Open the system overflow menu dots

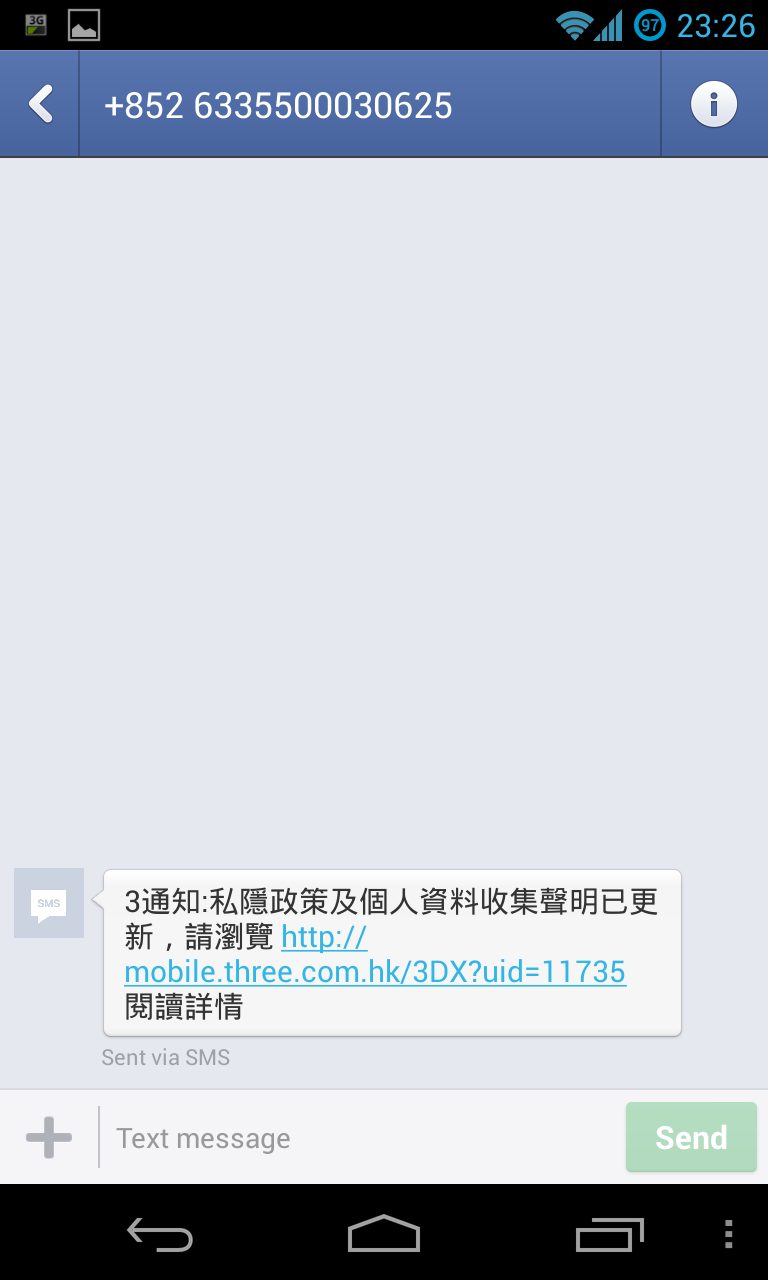click(x=728, y=1234)
